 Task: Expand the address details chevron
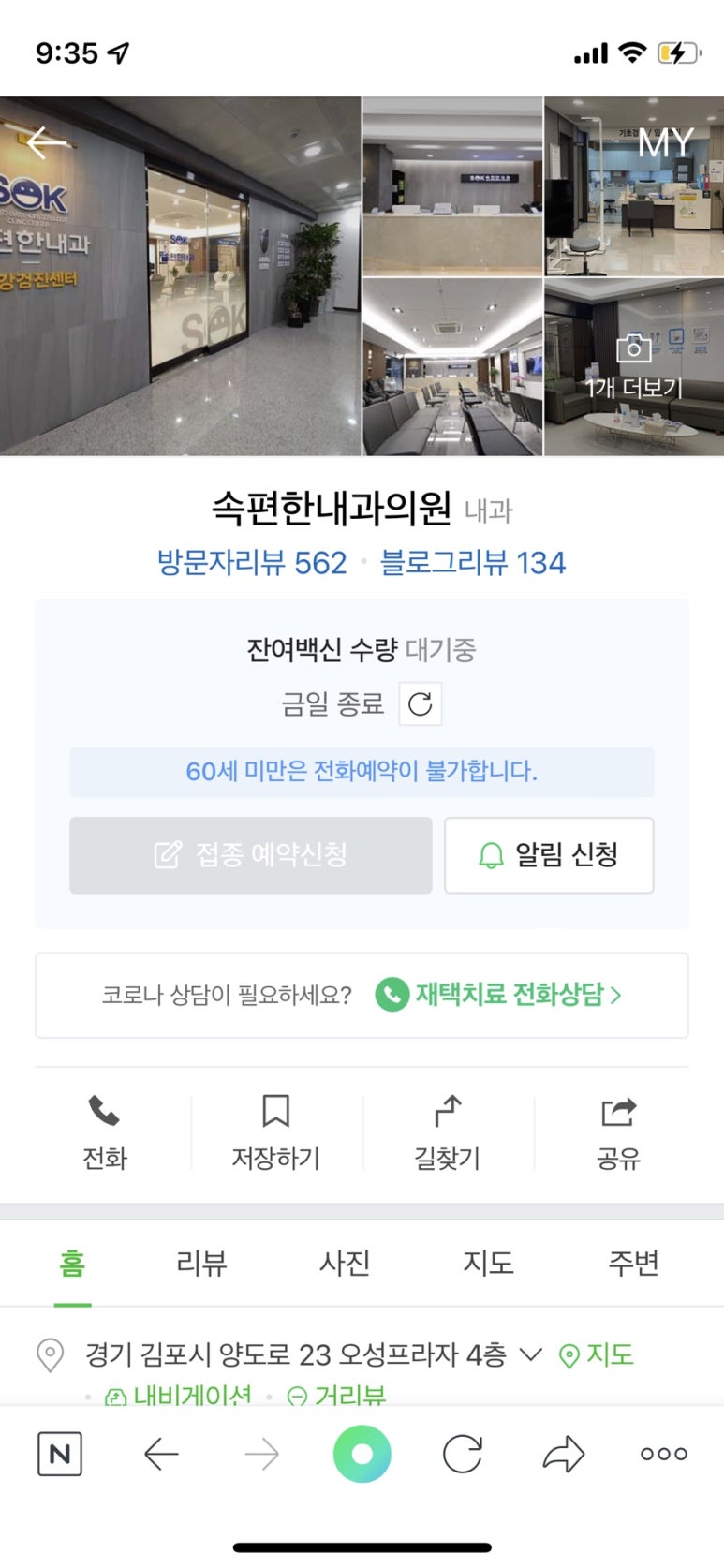[530, 1354]
